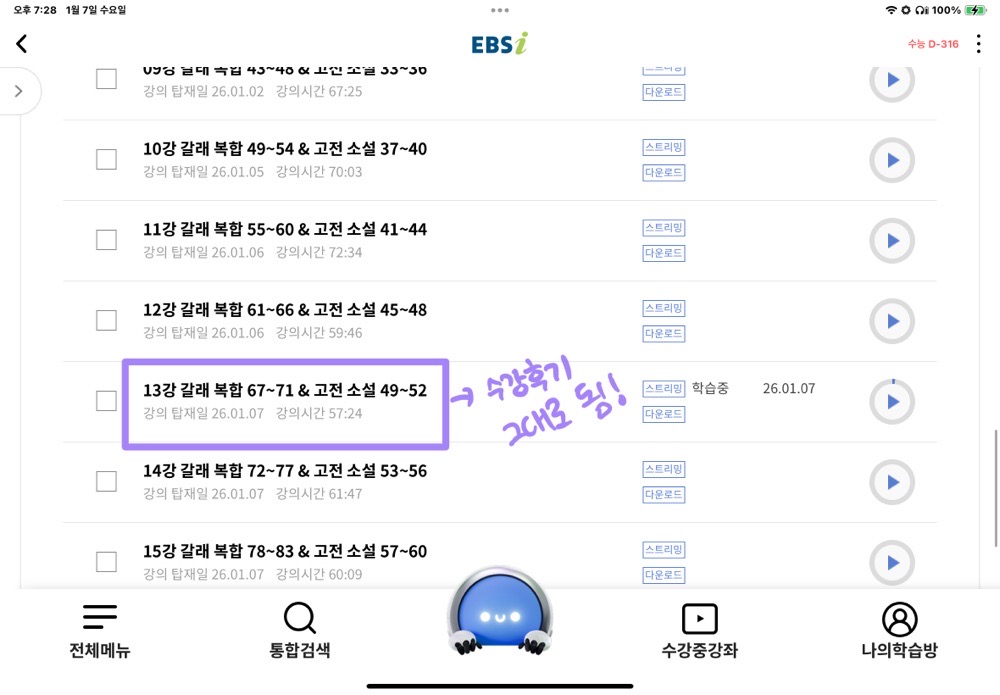
Task: Go to 통합검색 search
Action: pos(300,630)
